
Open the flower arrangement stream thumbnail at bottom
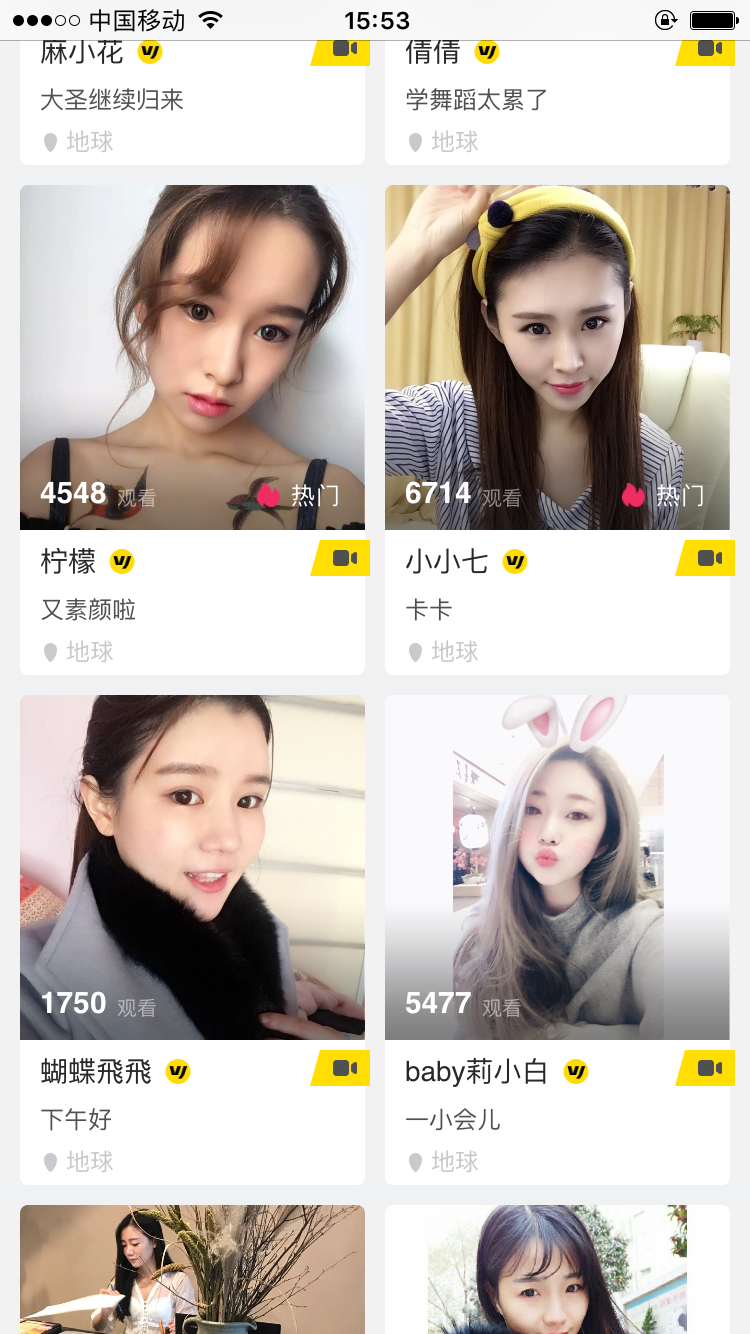click(x=192, y=1270)
